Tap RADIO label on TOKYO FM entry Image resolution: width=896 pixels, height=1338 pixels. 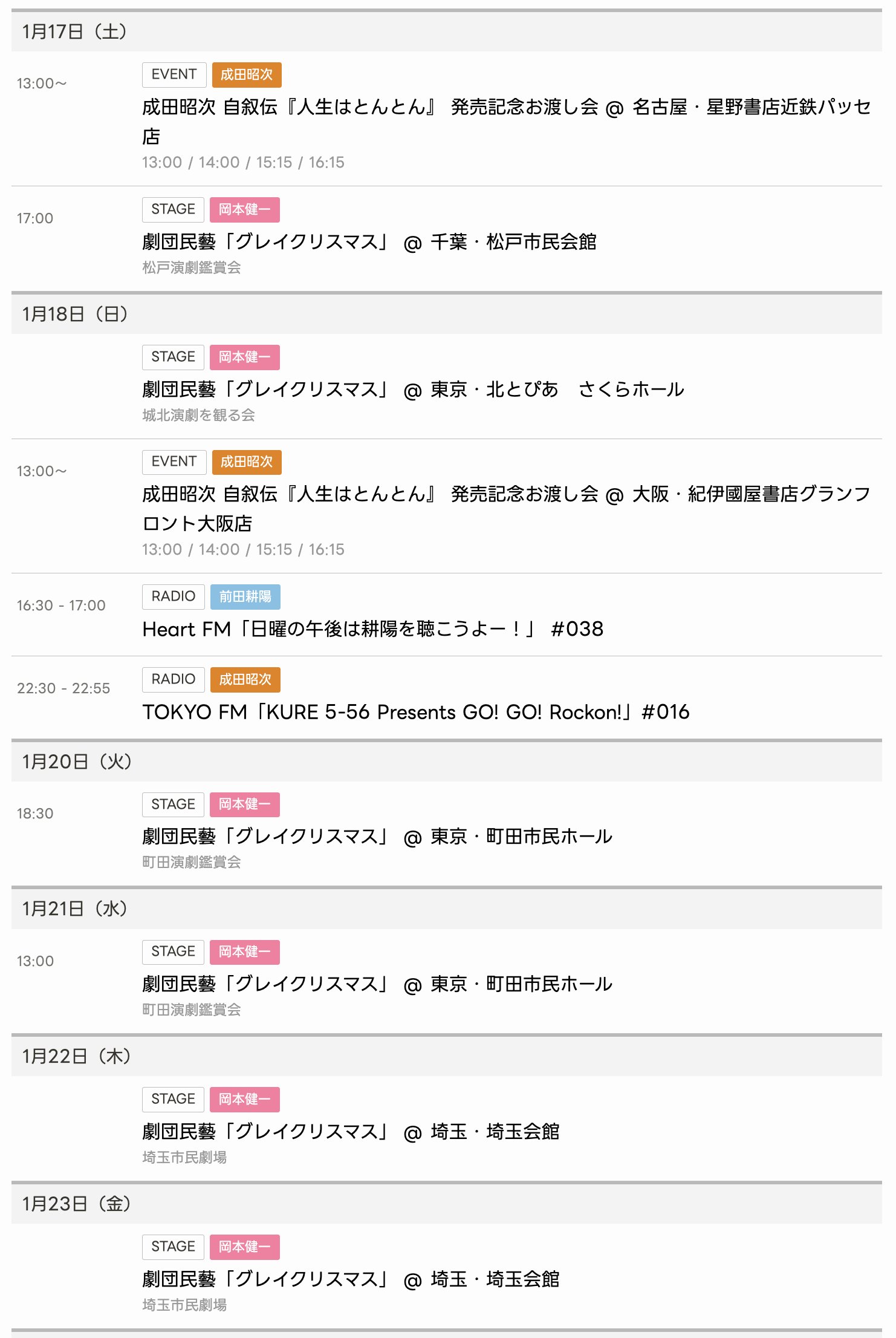pyautogui.click(x=174, y=679)
